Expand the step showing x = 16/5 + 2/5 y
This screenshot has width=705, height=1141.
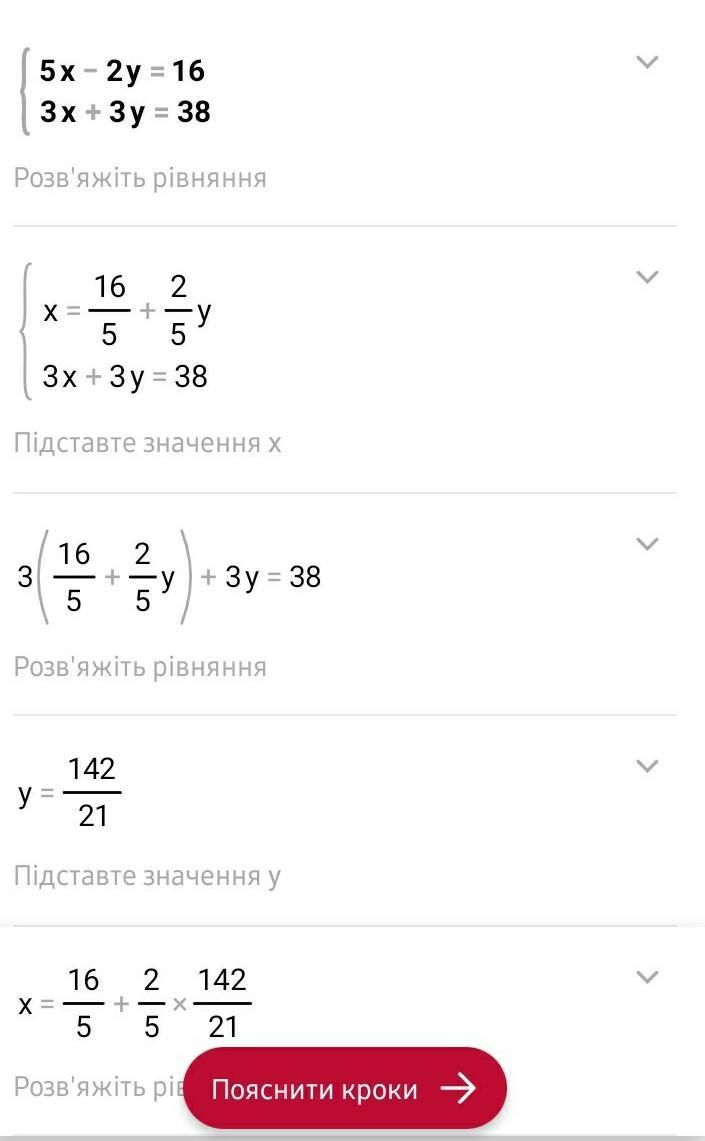tap(648, 277)
